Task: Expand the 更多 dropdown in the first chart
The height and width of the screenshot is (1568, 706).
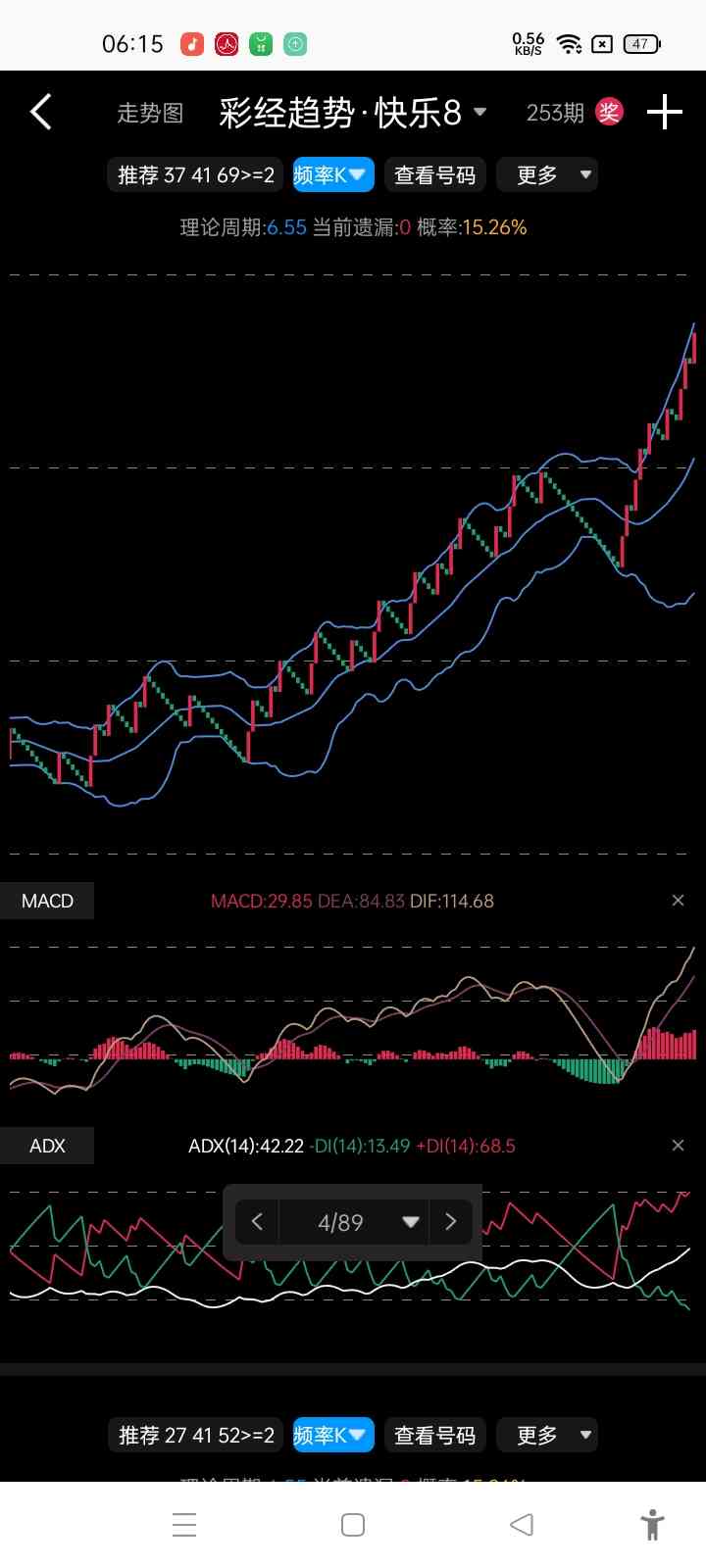Action: tap(547, 175)
